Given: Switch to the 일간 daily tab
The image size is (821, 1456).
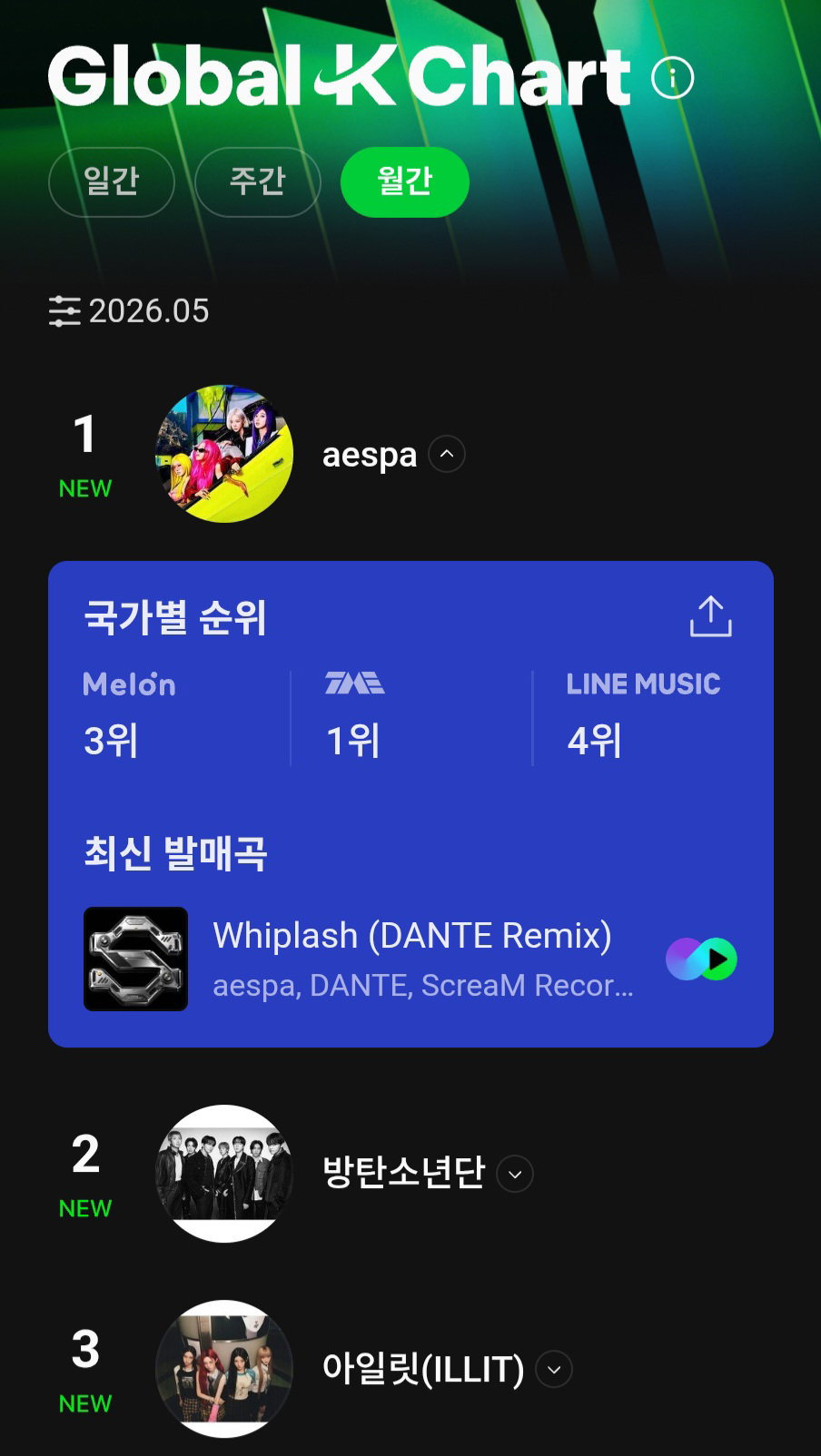Looking at the screenshot, I should pos(112,182).
